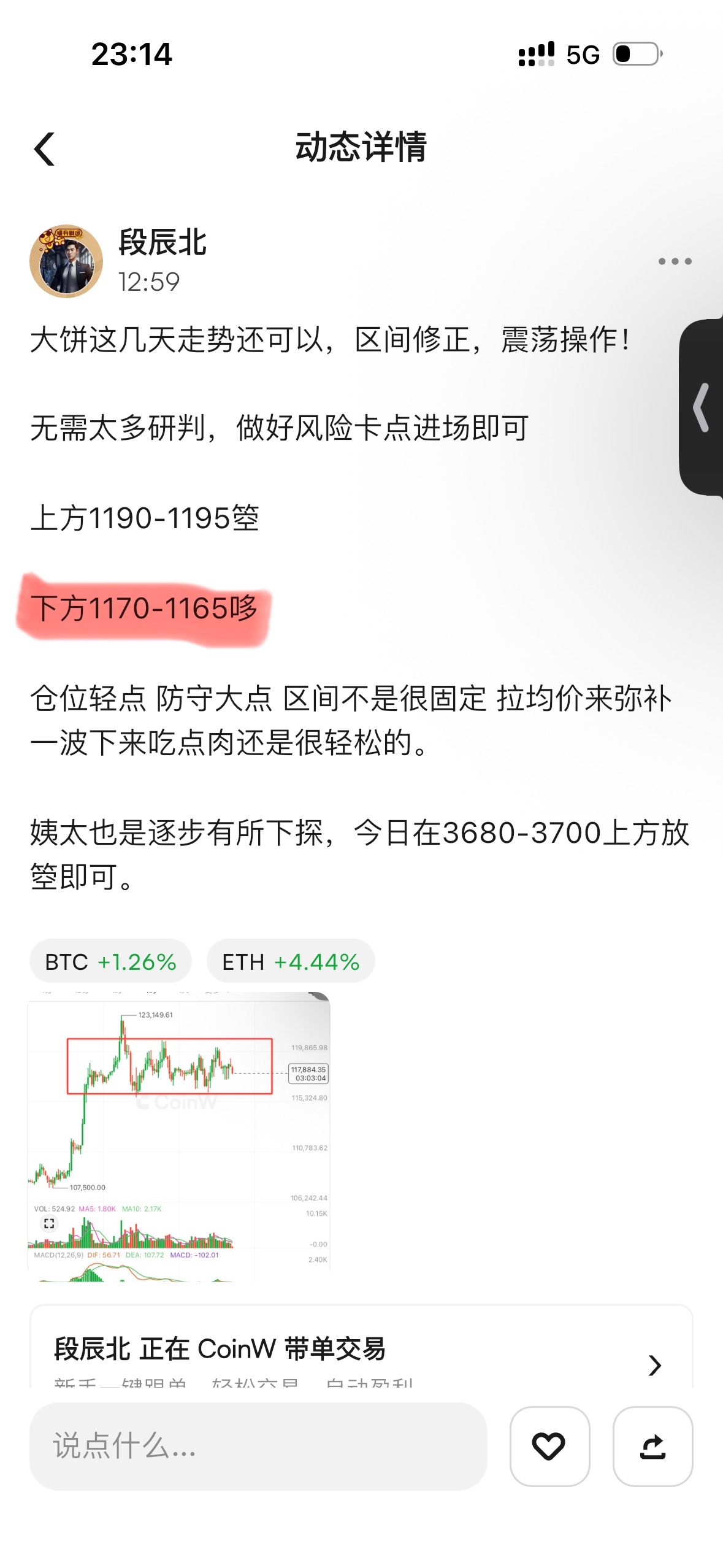View the attached BTC chart image

point(179,1137)
